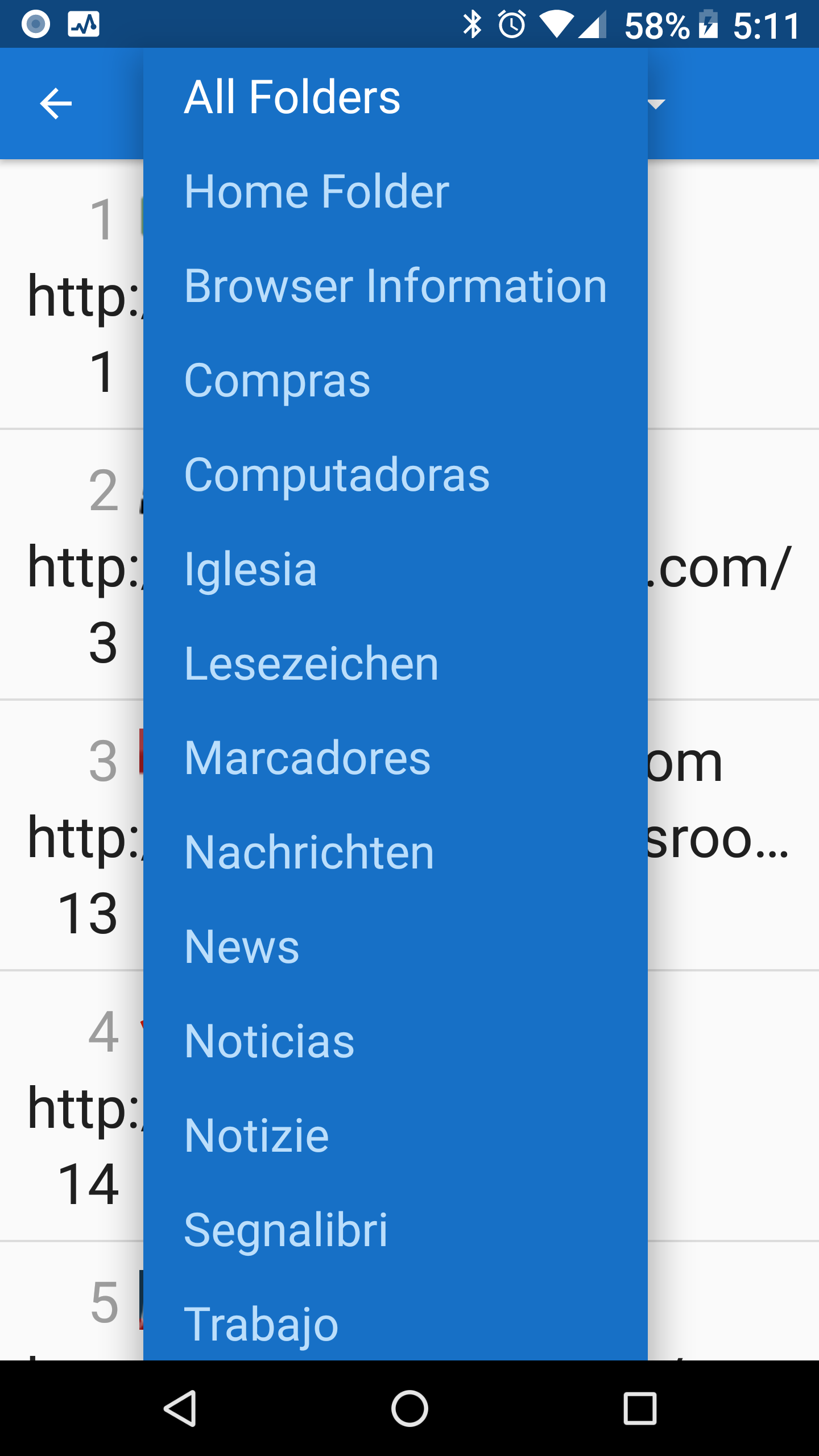Pick the Computadoras folder
The height and width of the screenshot is (1456, 819).
[395, 474]
